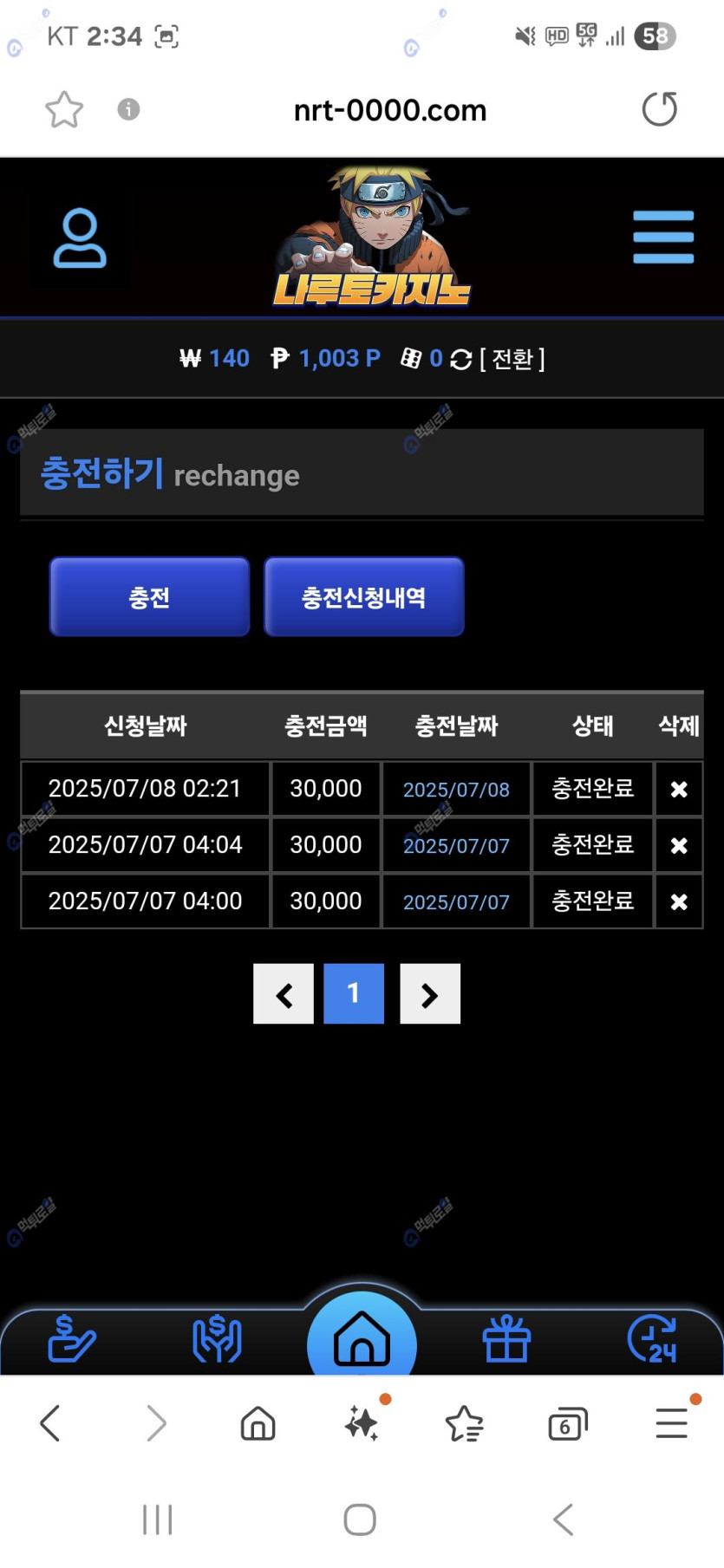The image size is (724, 1568).
Task: View site information icon
Action: click(x=128, y=109)
